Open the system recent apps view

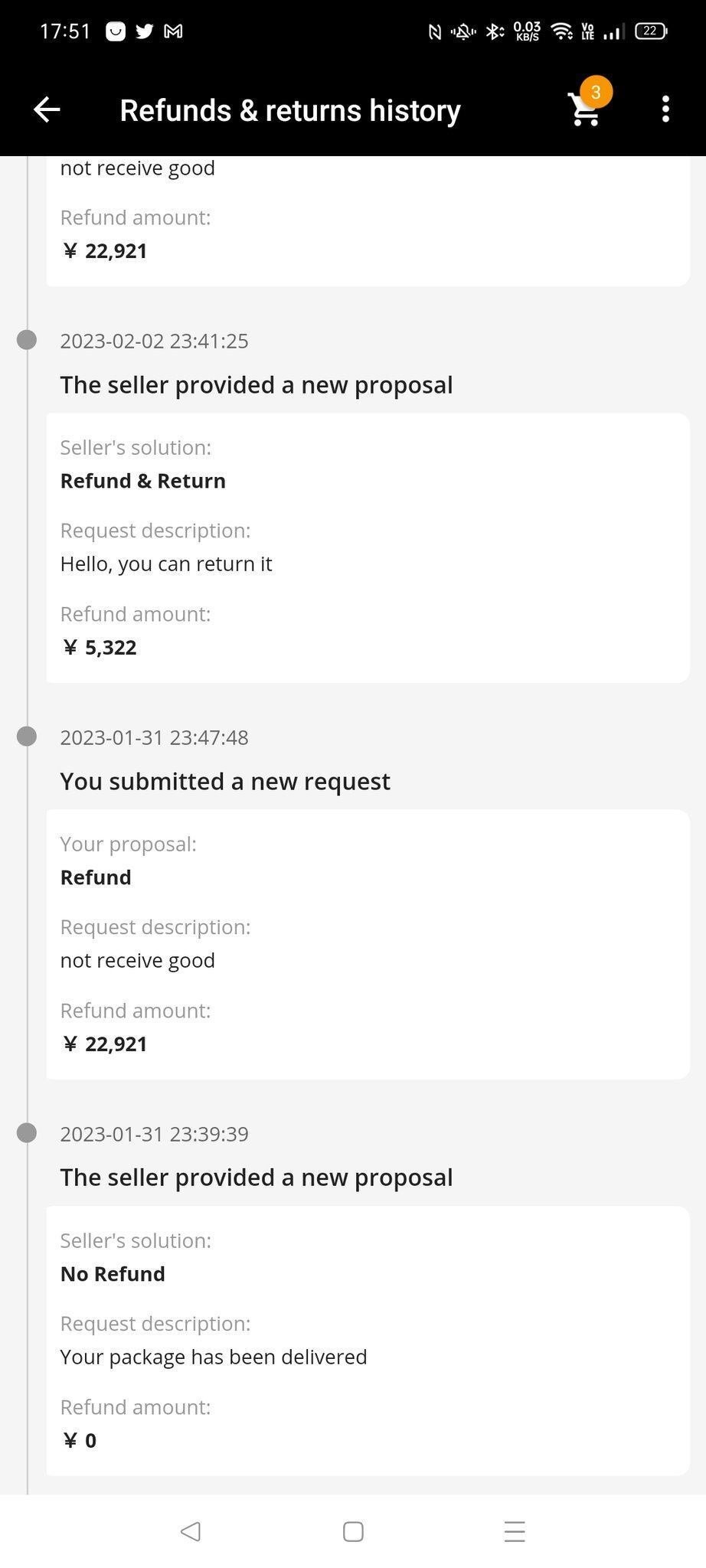[515, 1530]
